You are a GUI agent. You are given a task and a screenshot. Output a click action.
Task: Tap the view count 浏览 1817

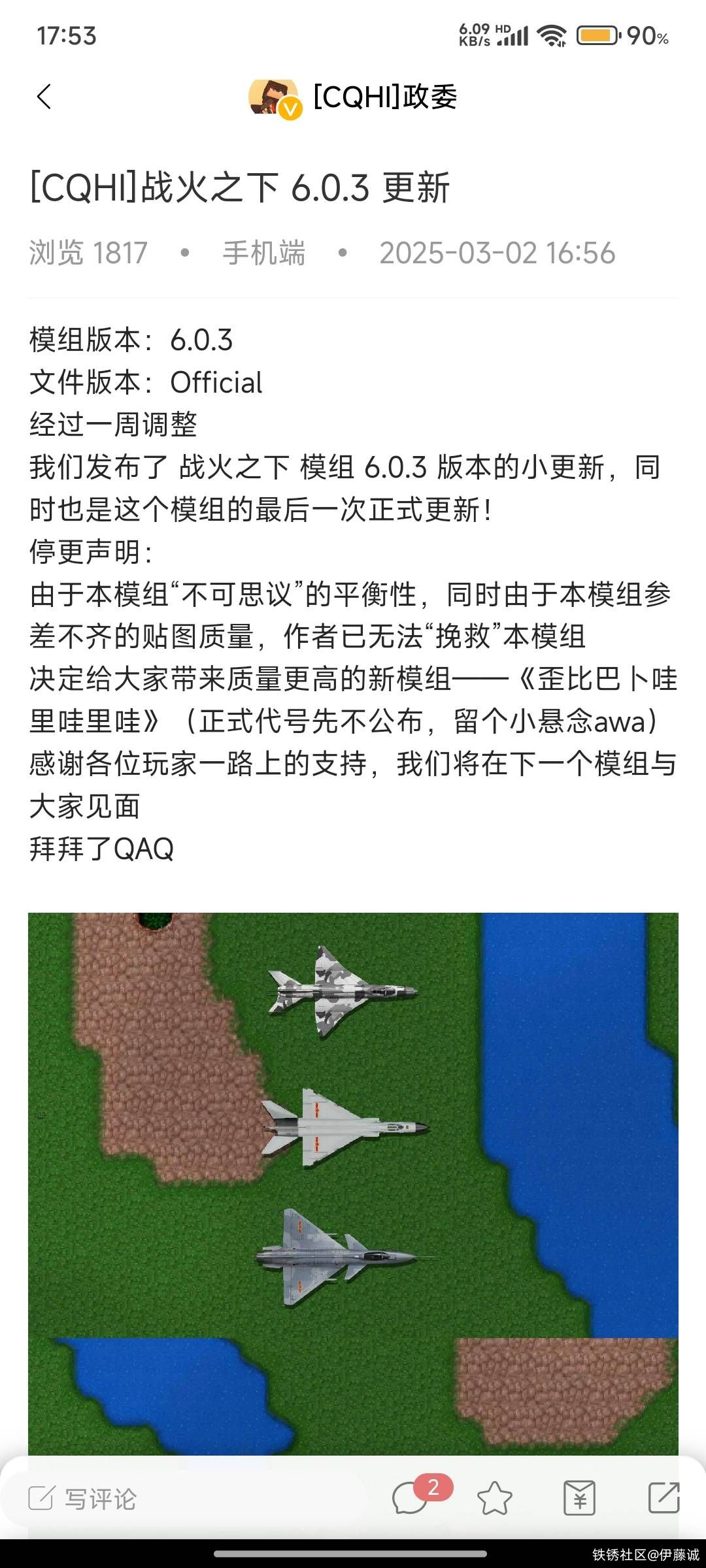[x=88, y=253]
